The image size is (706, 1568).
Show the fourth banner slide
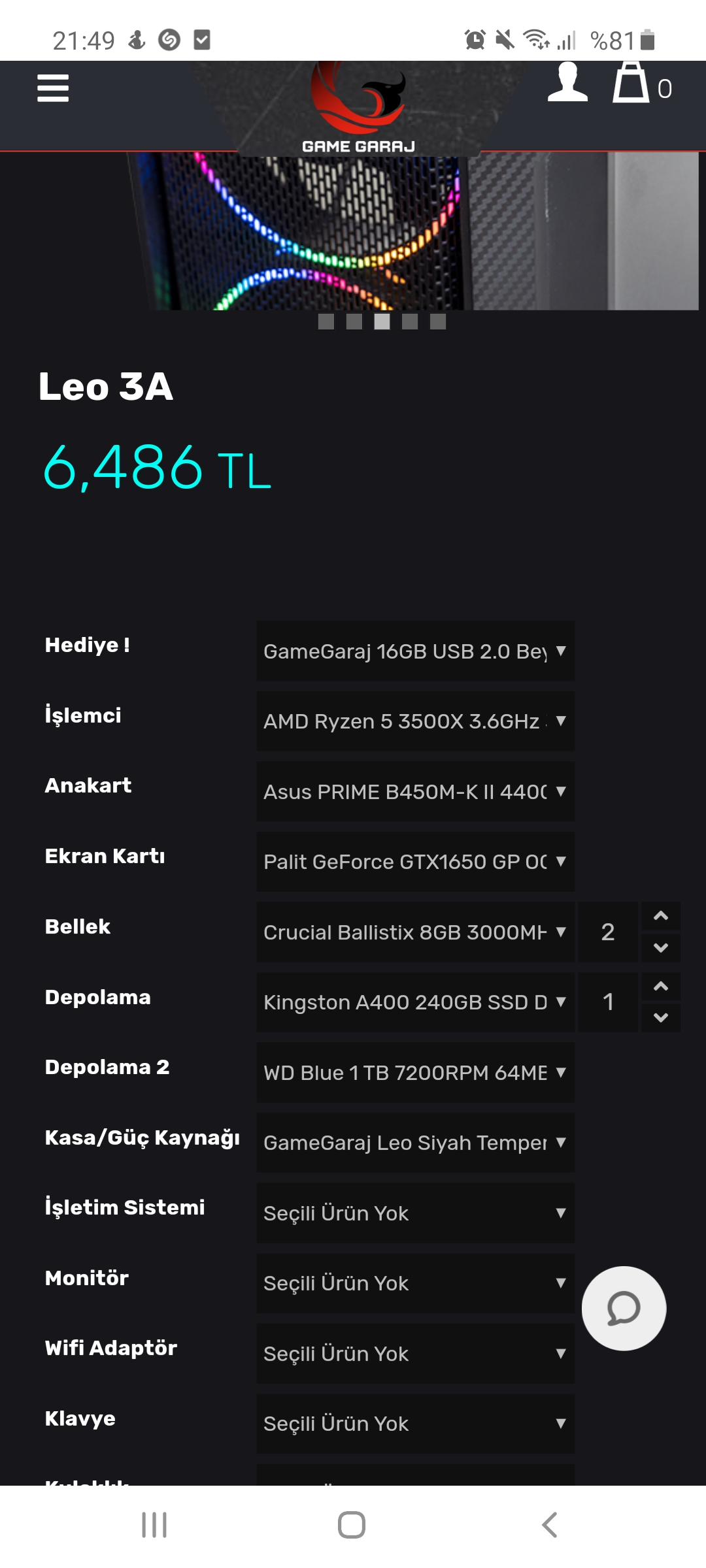pyautogui.click(x=410, y=321)
